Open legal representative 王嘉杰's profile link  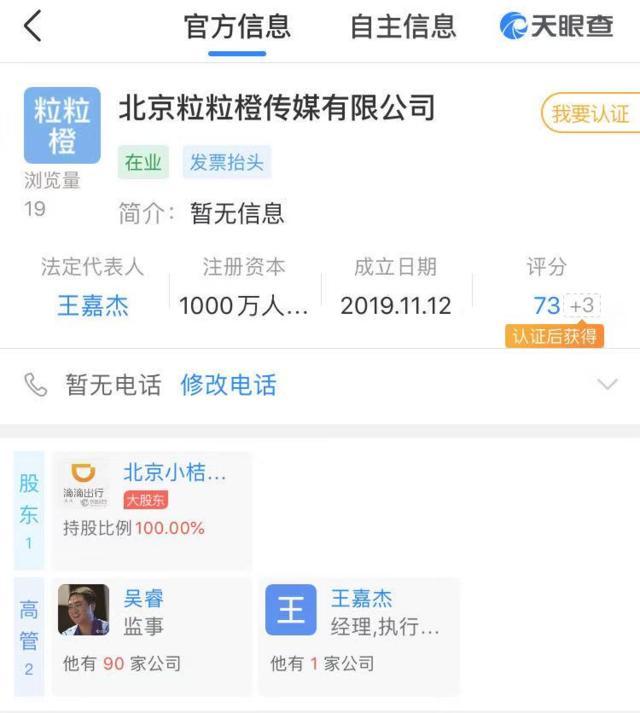pyautogui.click(x=93, y=305)
